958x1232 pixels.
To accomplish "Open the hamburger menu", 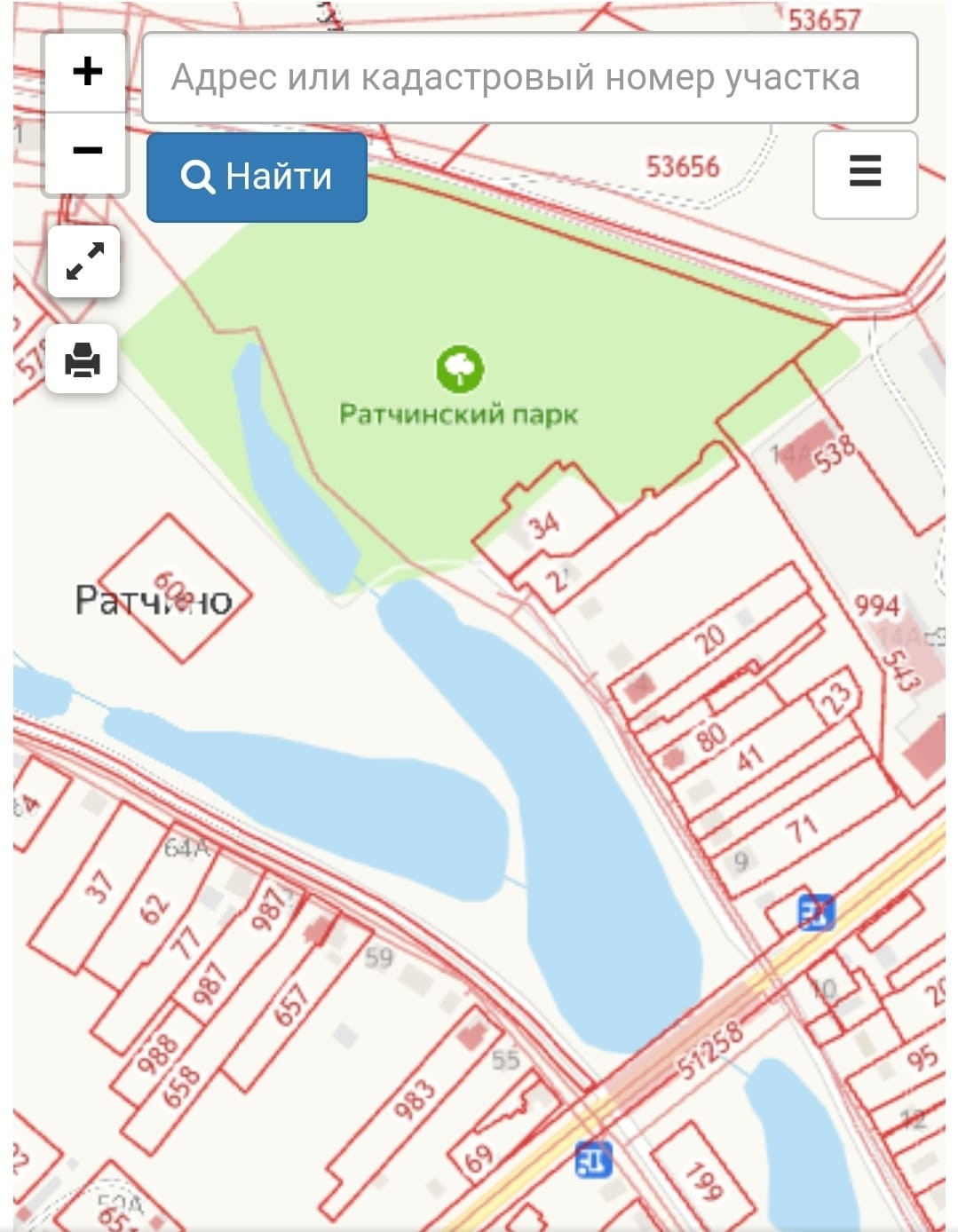I will (x=865, y=174).
